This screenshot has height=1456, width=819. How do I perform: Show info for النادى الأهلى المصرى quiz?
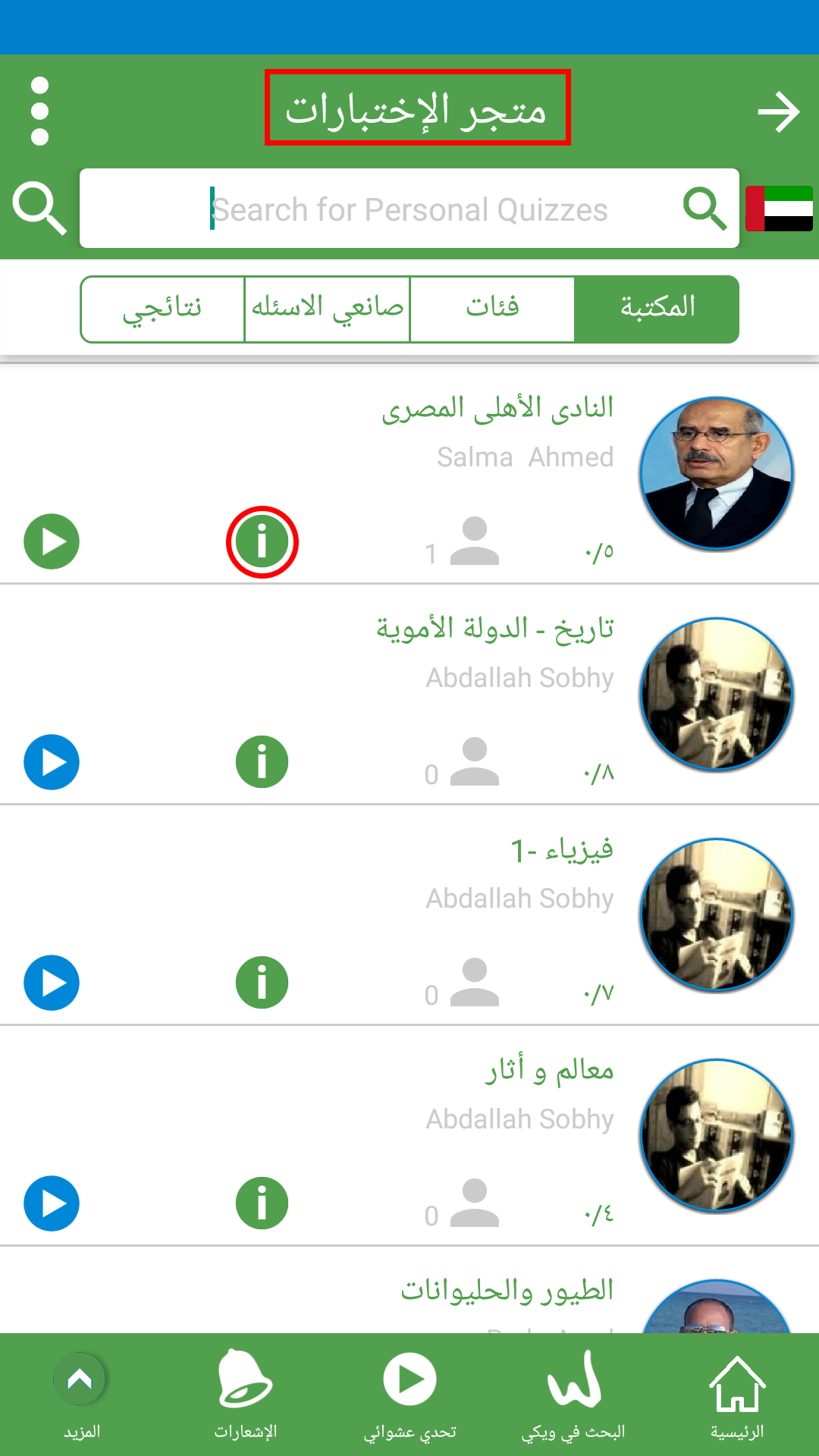pyautogui.click(x=262, y=542)
